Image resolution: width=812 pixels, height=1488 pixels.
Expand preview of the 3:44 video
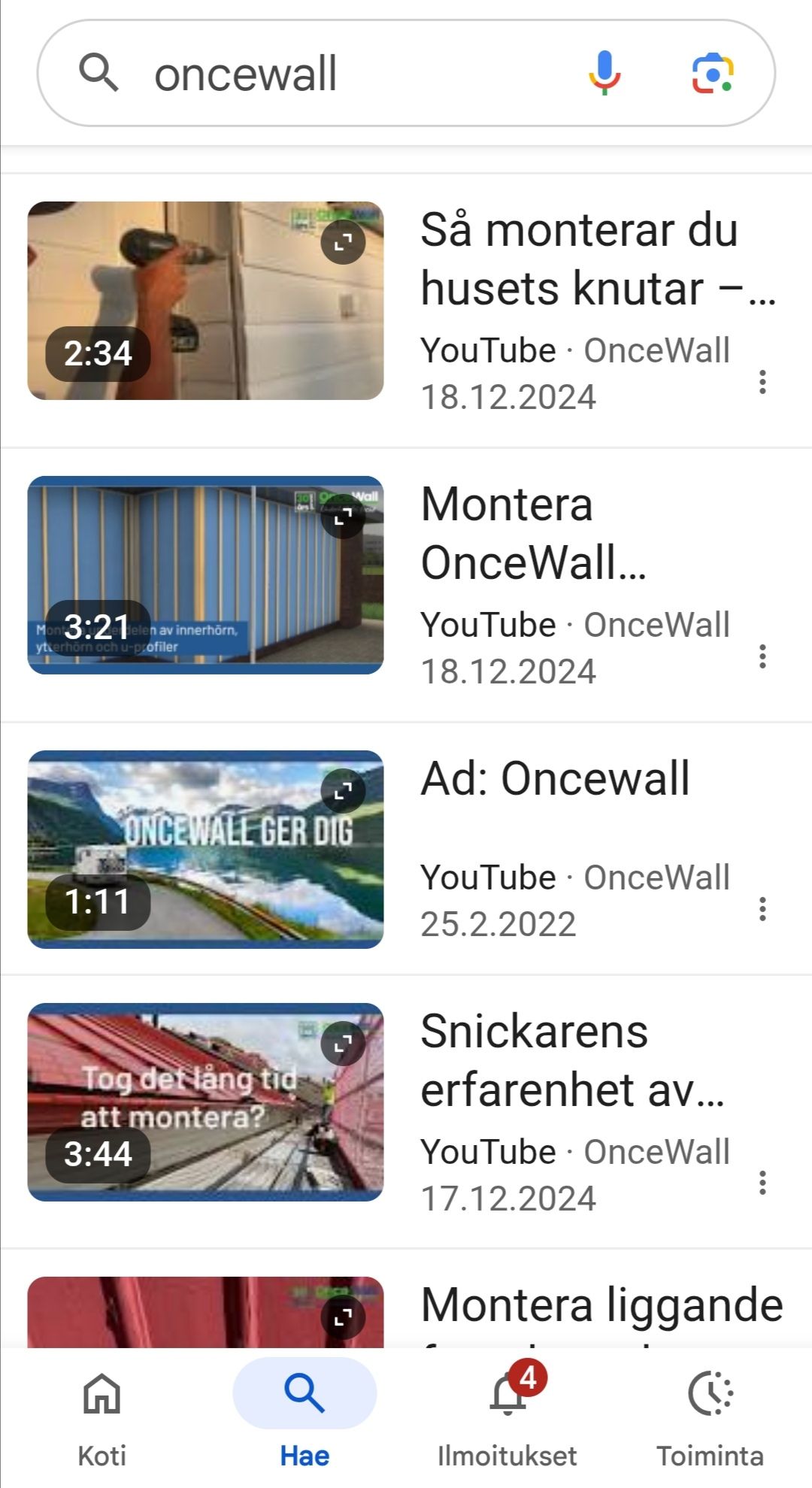click(343, 1044)
